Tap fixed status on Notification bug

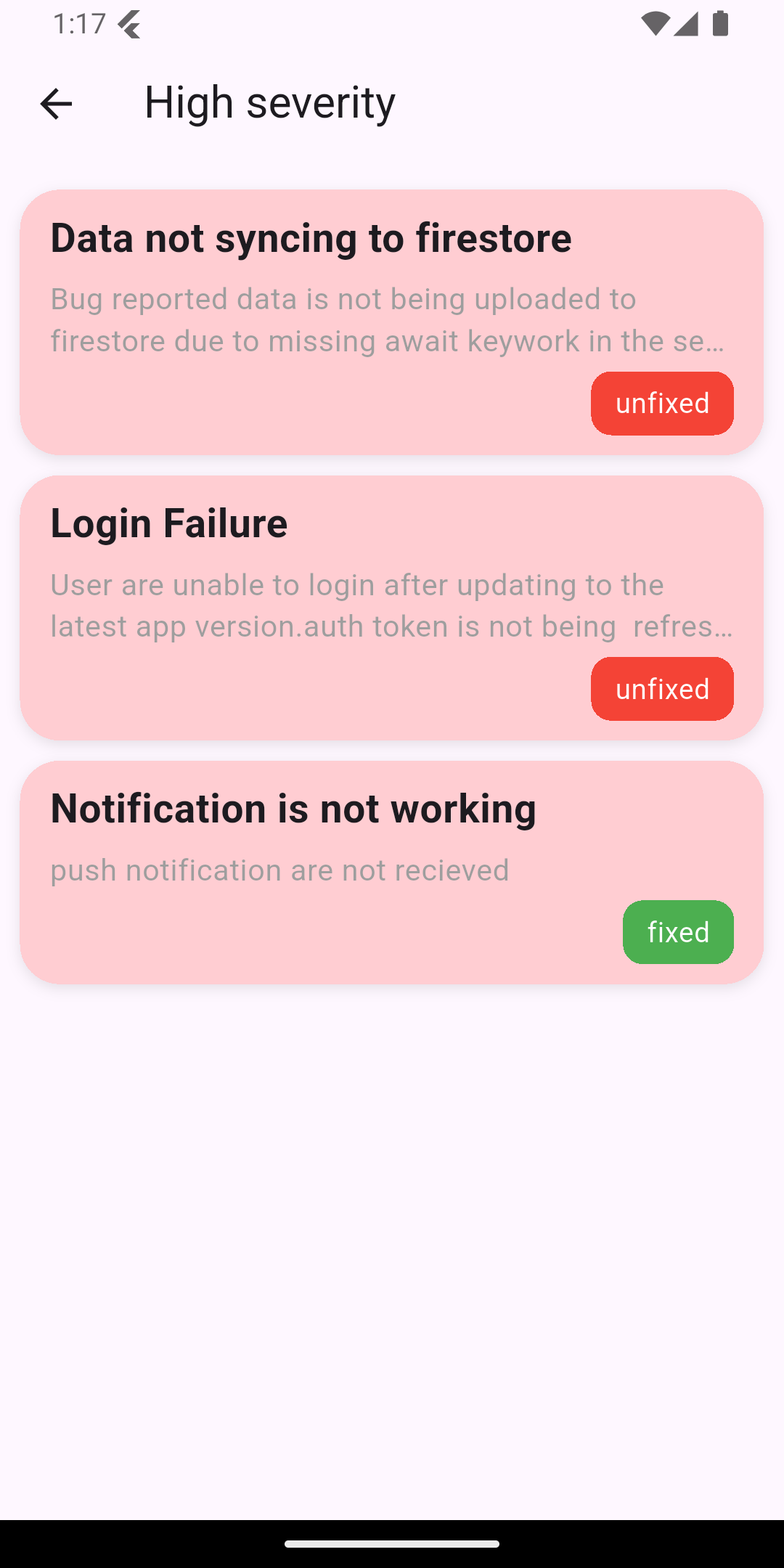click(x=677, y=932)
